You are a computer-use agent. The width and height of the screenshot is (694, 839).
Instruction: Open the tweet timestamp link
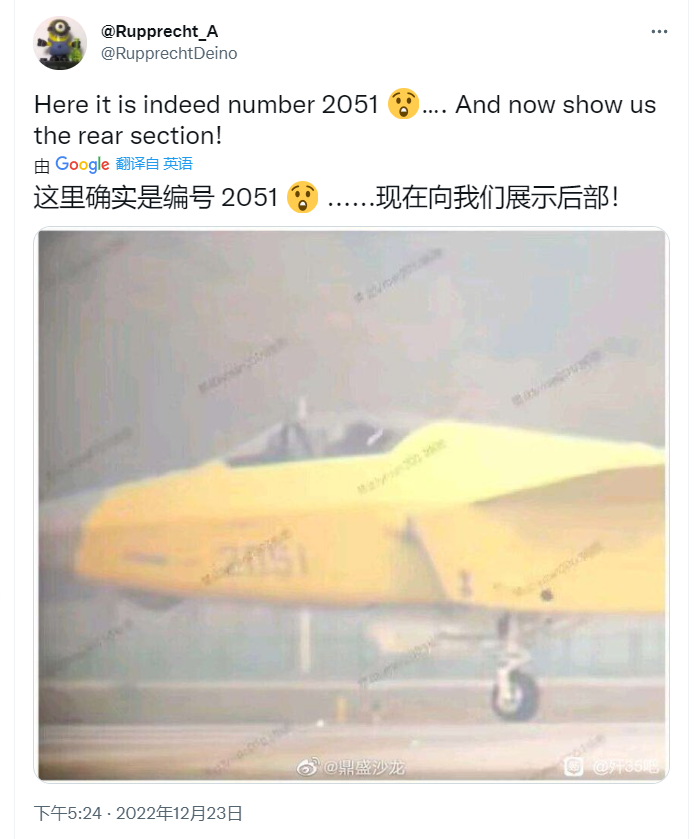(138, 813)
